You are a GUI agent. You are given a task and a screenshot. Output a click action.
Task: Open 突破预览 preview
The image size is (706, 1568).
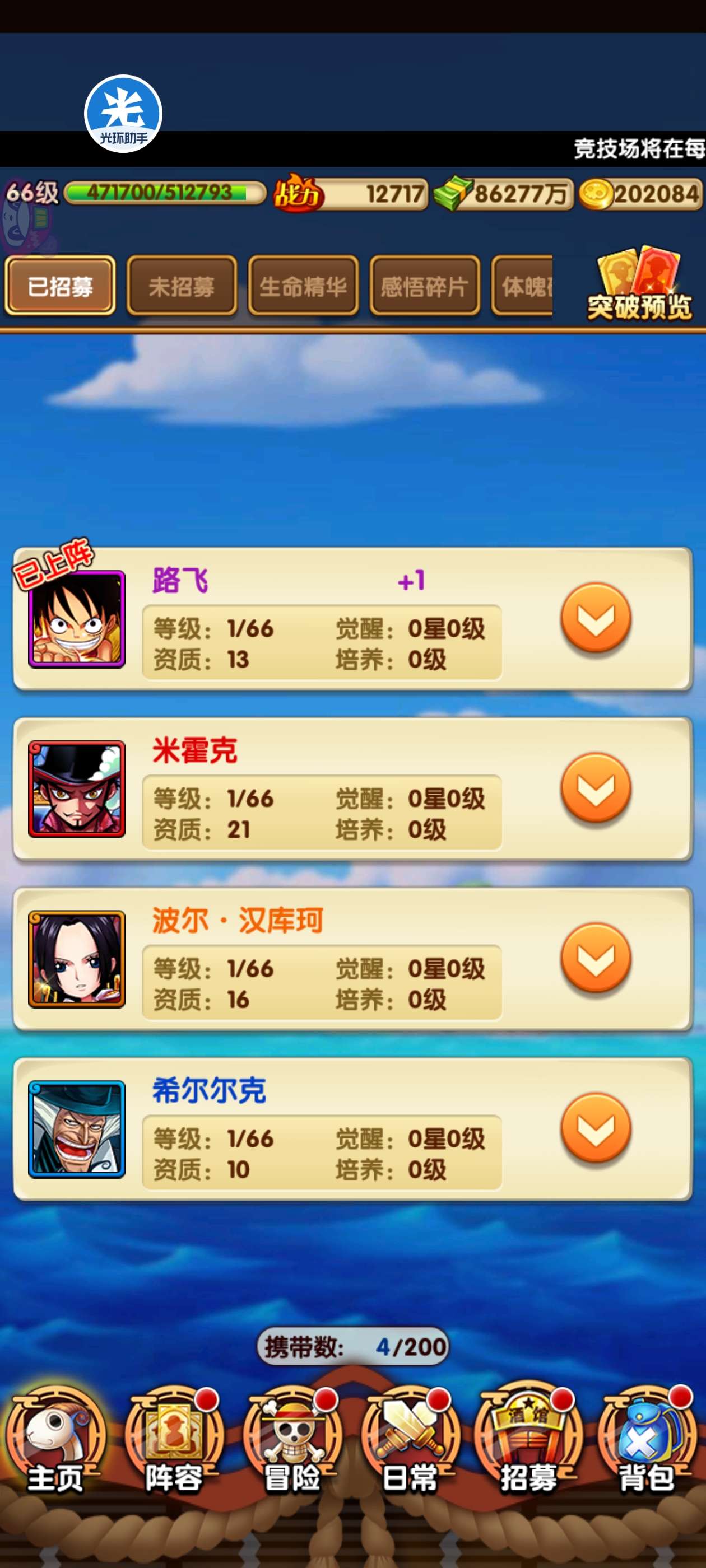point(639,285)
